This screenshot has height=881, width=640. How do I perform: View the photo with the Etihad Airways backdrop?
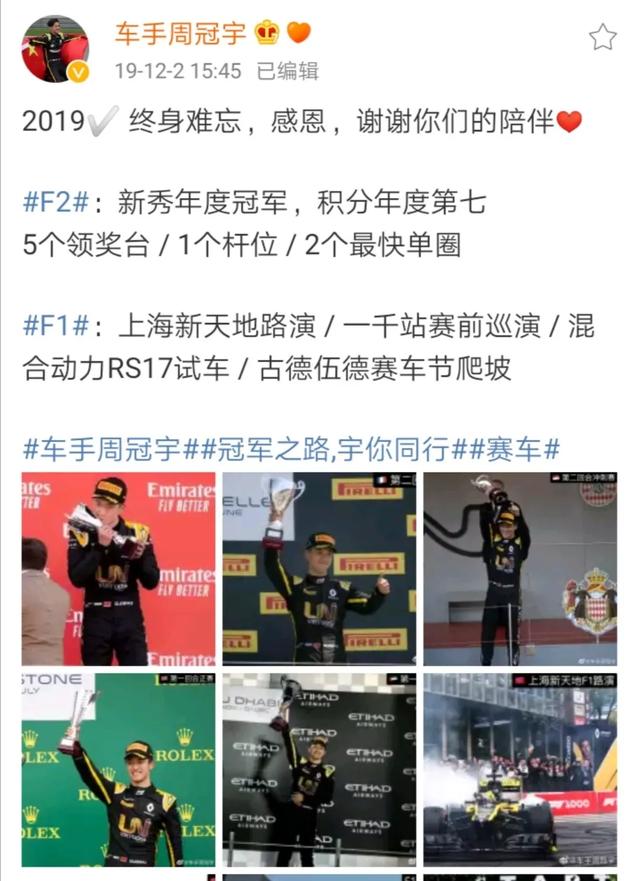pos(319,769)
